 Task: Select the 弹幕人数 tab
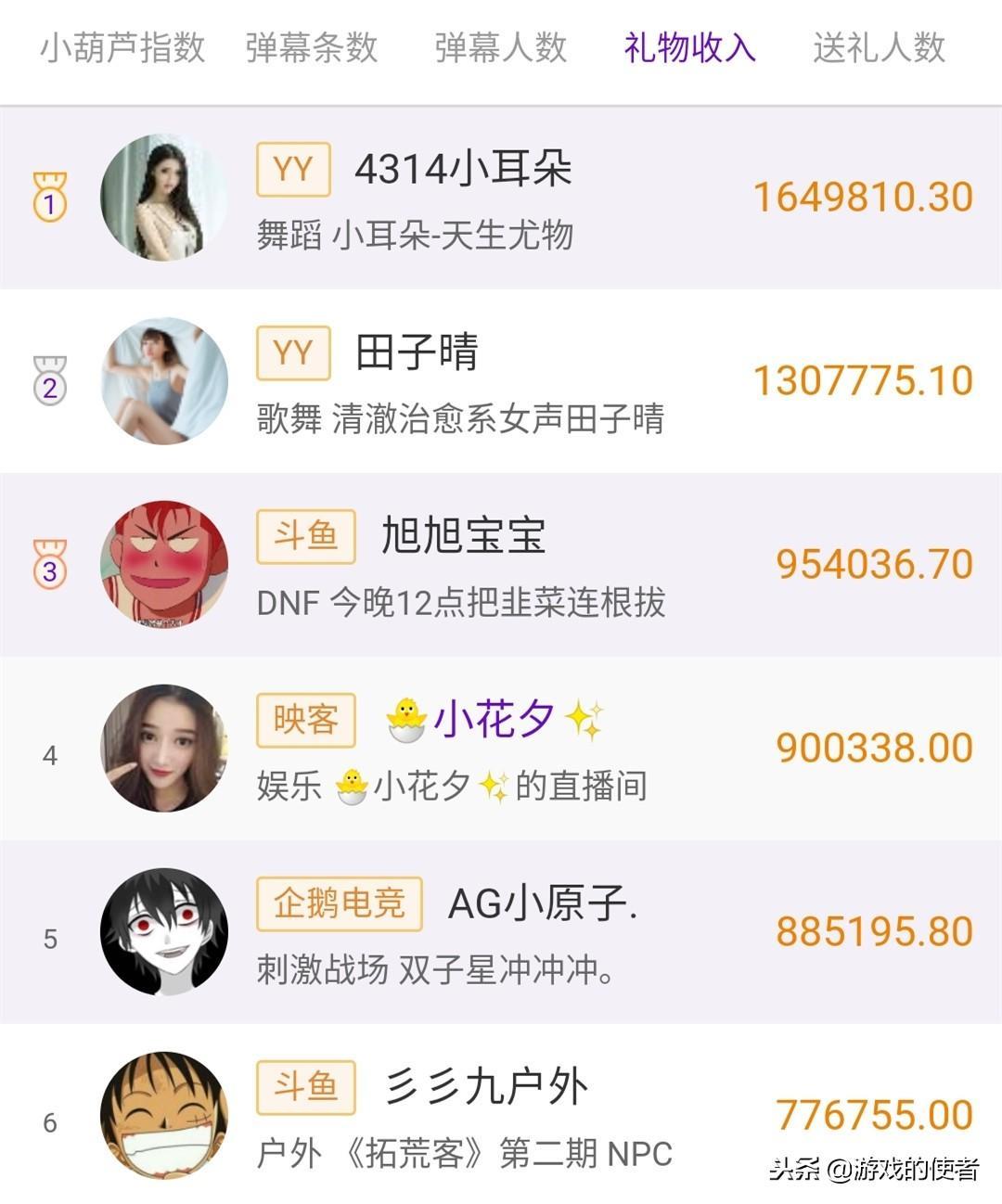(501, 48)
